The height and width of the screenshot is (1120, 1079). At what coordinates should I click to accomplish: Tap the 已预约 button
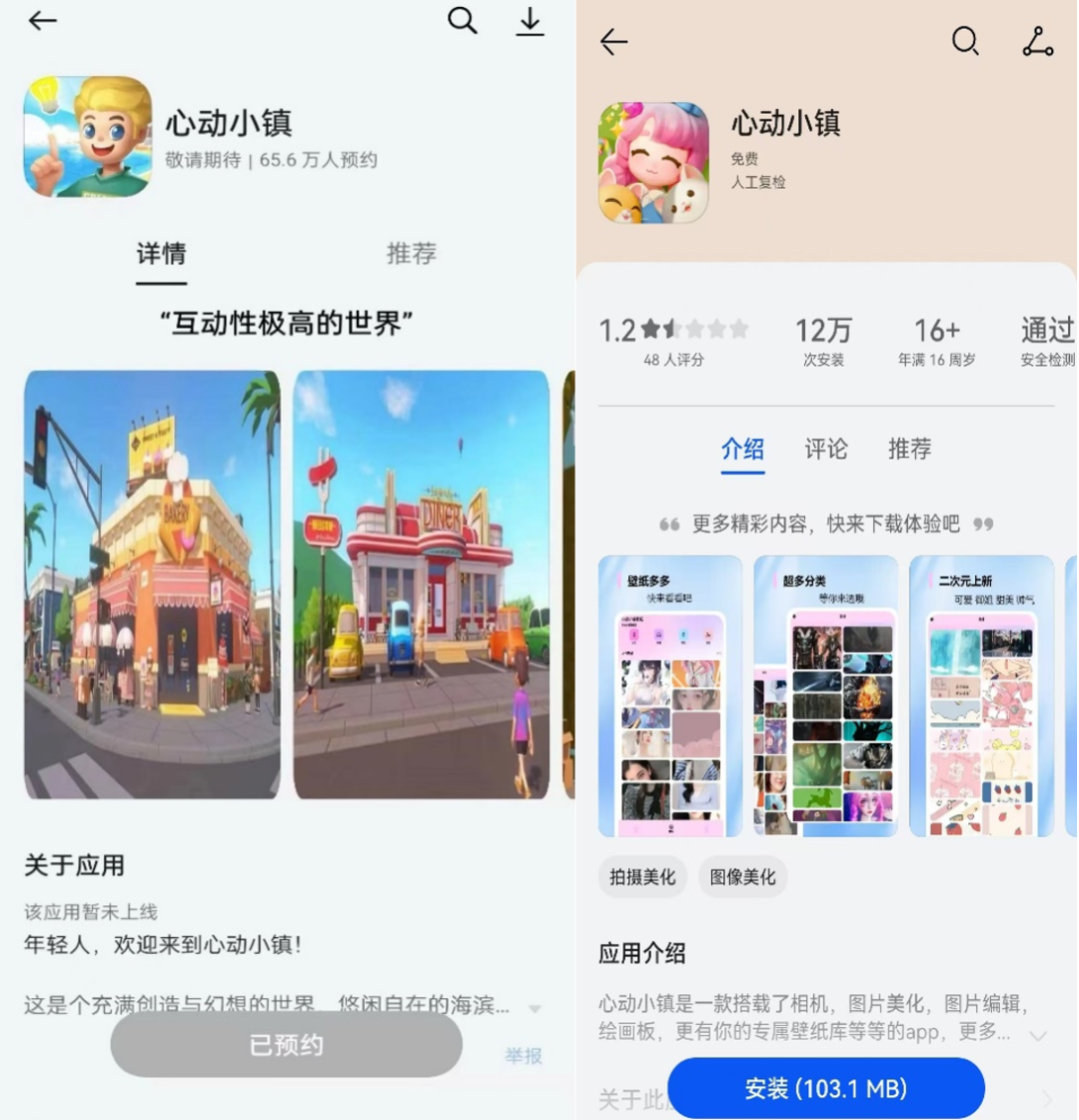click(286, 1045)
